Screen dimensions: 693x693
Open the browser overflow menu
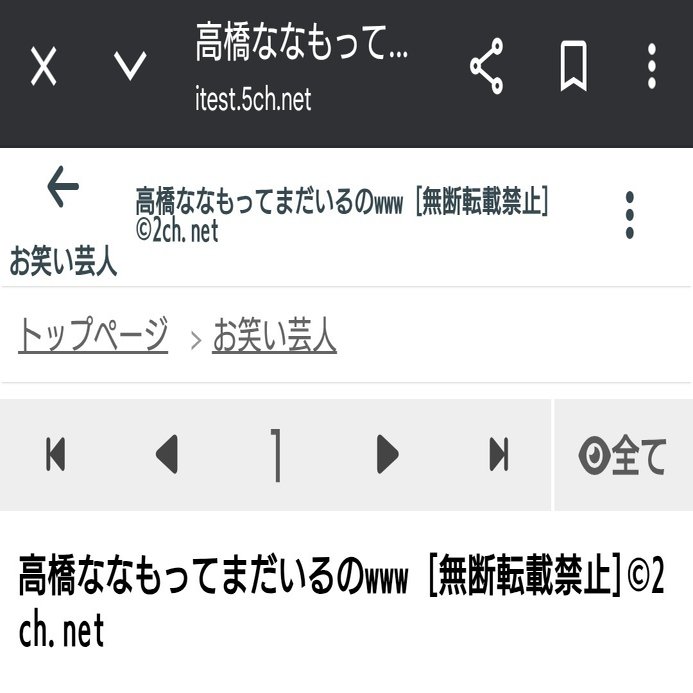652,68
